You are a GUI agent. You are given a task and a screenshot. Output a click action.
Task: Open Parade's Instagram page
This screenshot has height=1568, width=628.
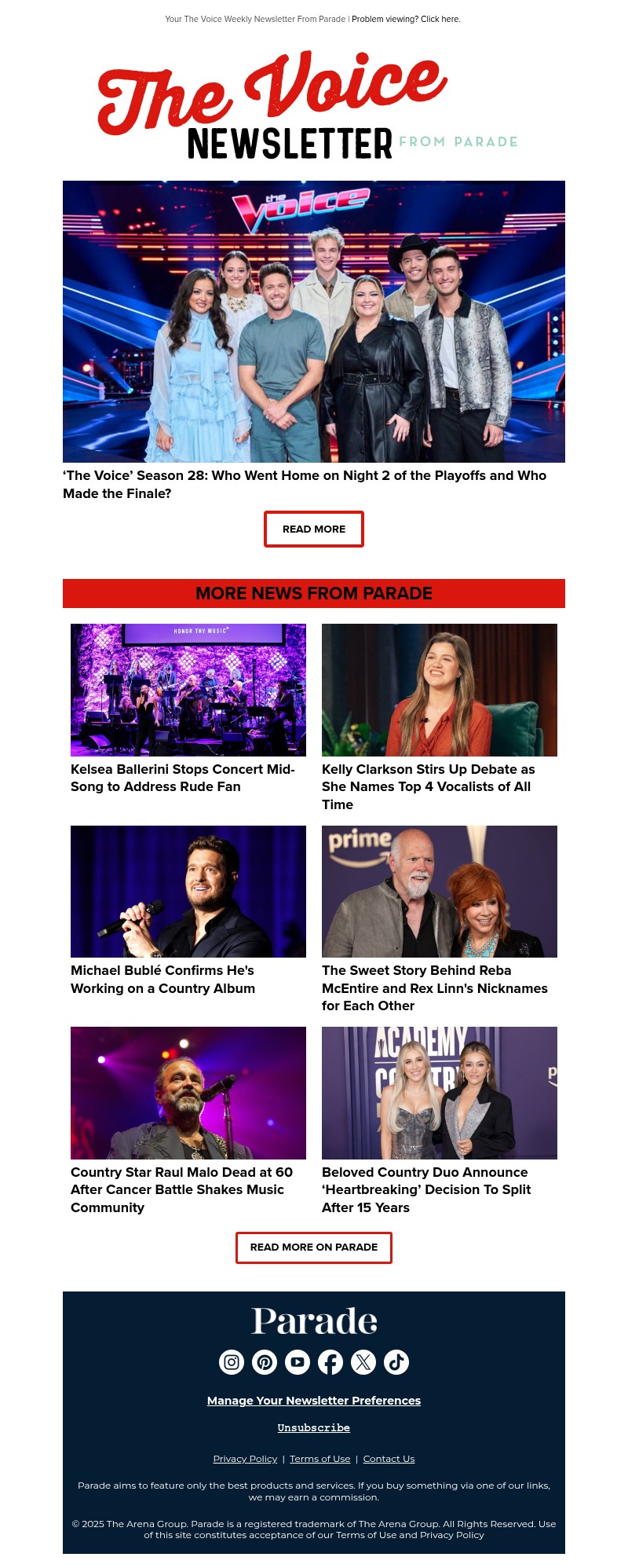[x=231, y=1362]
